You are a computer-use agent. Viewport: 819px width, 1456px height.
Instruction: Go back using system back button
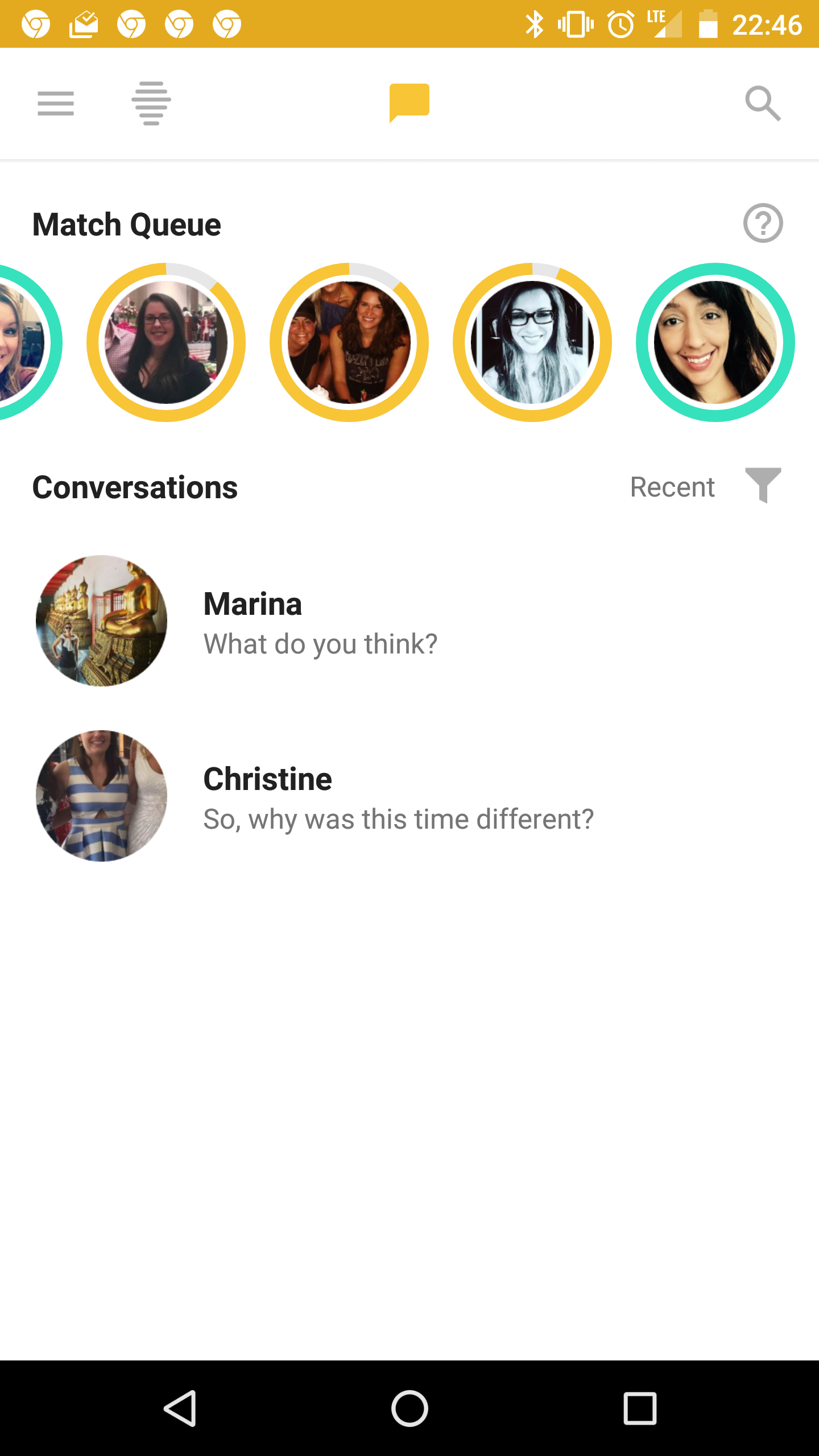(180, 1408)
